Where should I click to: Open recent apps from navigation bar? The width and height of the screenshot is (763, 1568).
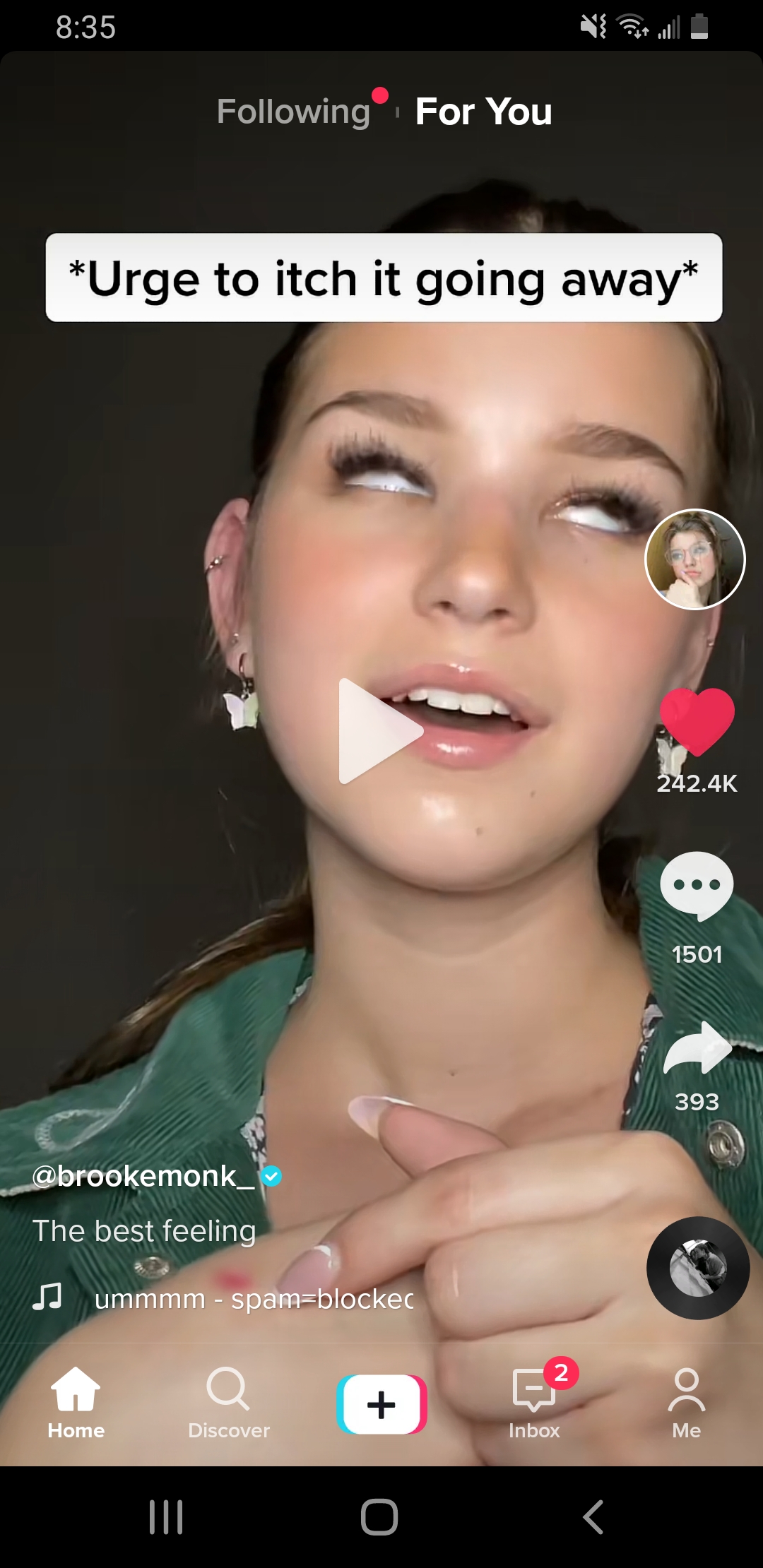(x=167, y=1516)
